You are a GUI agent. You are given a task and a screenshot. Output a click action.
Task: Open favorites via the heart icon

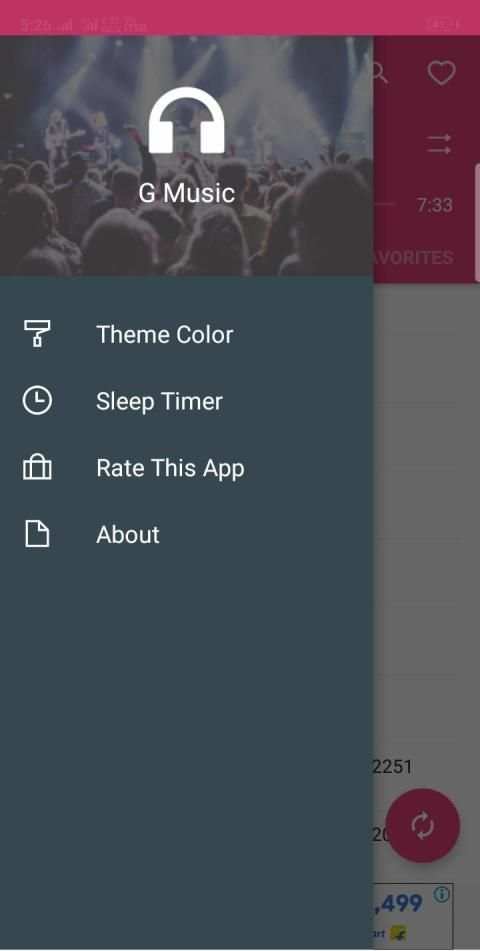[x=441, y=73]
